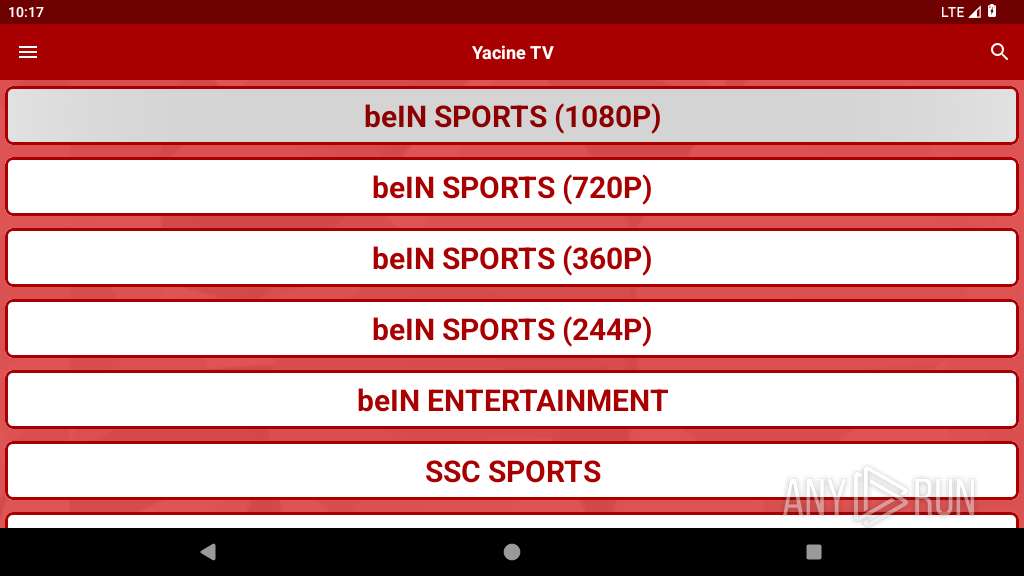Image resolution: width=1024 pixels, height=576 pixels.
Task: Choose beIN SPORTS (360P) category
Action: [512, 258]
